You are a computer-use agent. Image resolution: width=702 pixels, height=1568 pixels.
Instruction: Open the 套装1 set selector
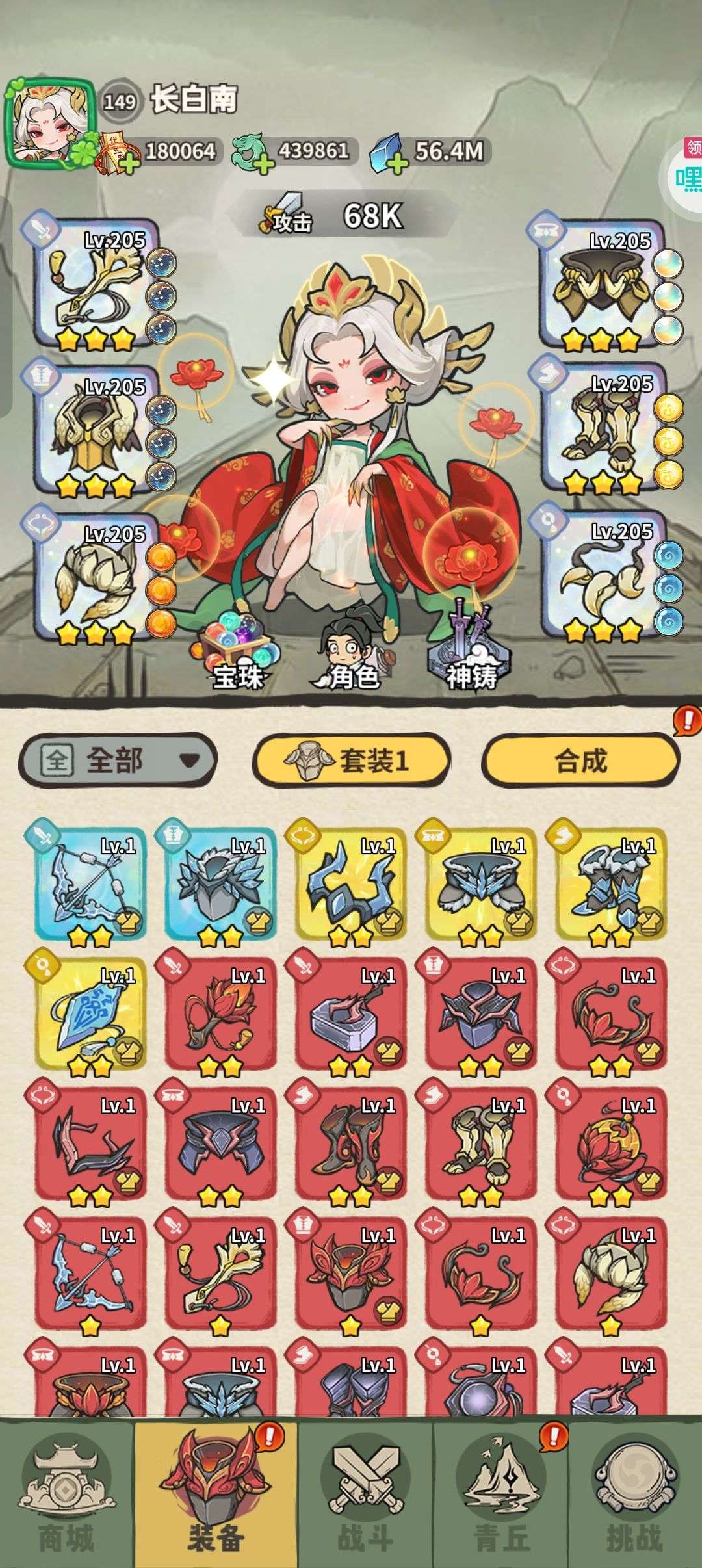[351, 760]
